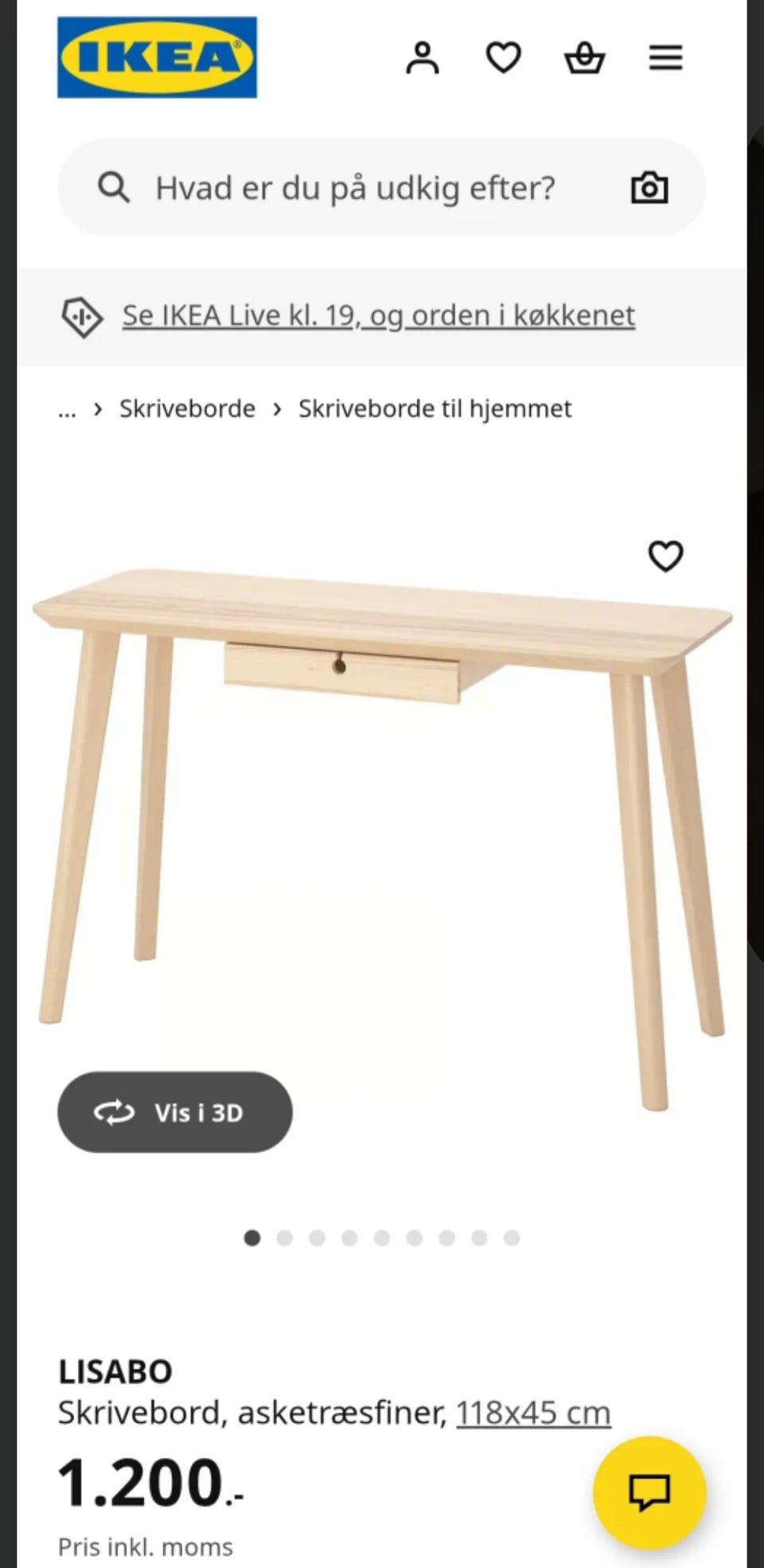
Task: Expand the Vis i 3D viewer
Action: click(175, 1112)
